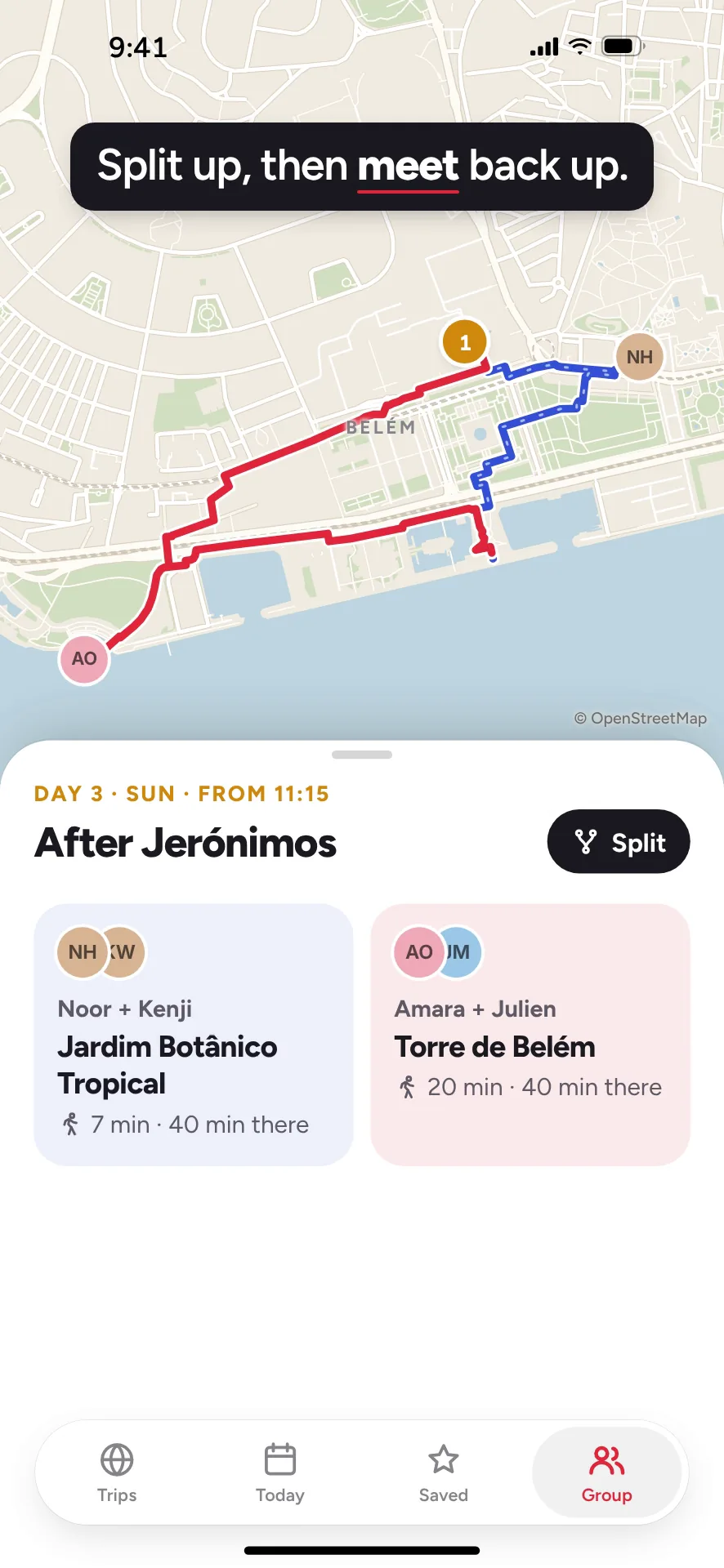Screen dimensions: 724x1568
Task: Switch to the Trips tab
Action: (x=117, y=1472)
